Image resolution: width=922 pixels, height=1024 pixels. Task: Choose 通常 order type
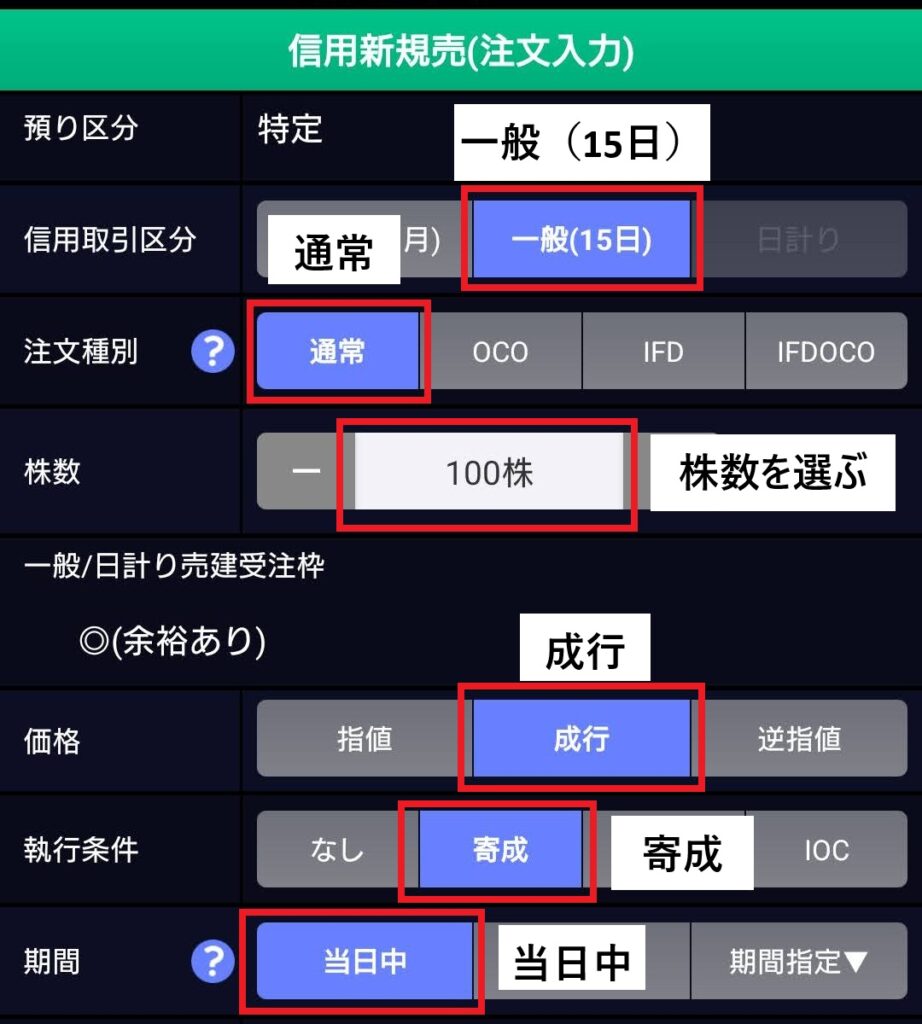click(337, 352)
